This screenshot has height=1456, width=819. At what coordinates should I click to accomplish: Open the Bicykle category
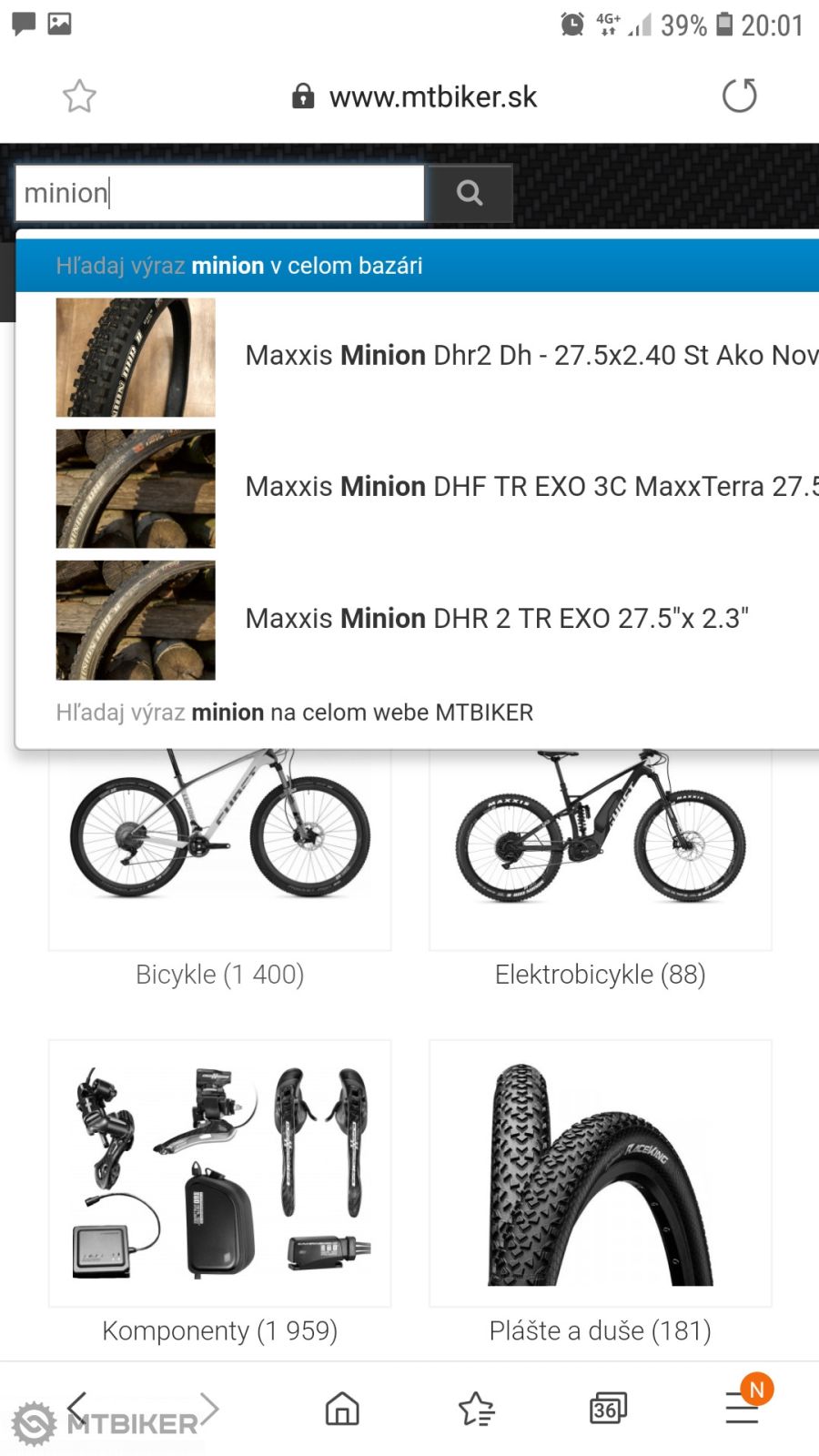pyautogui.click(x=219, y=974)
